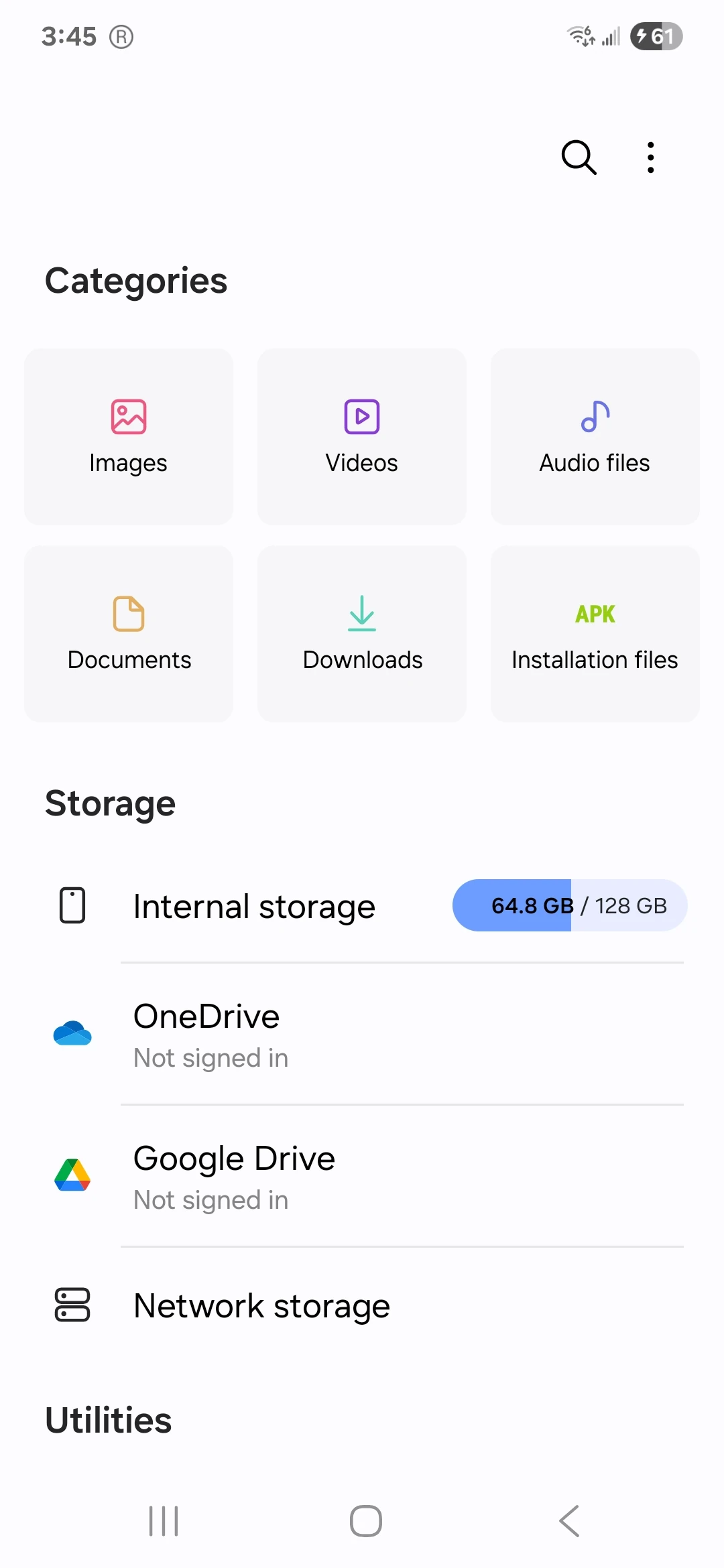Open the Images category
Viewport: 724px width, 1568px height.
click(128, 436)
